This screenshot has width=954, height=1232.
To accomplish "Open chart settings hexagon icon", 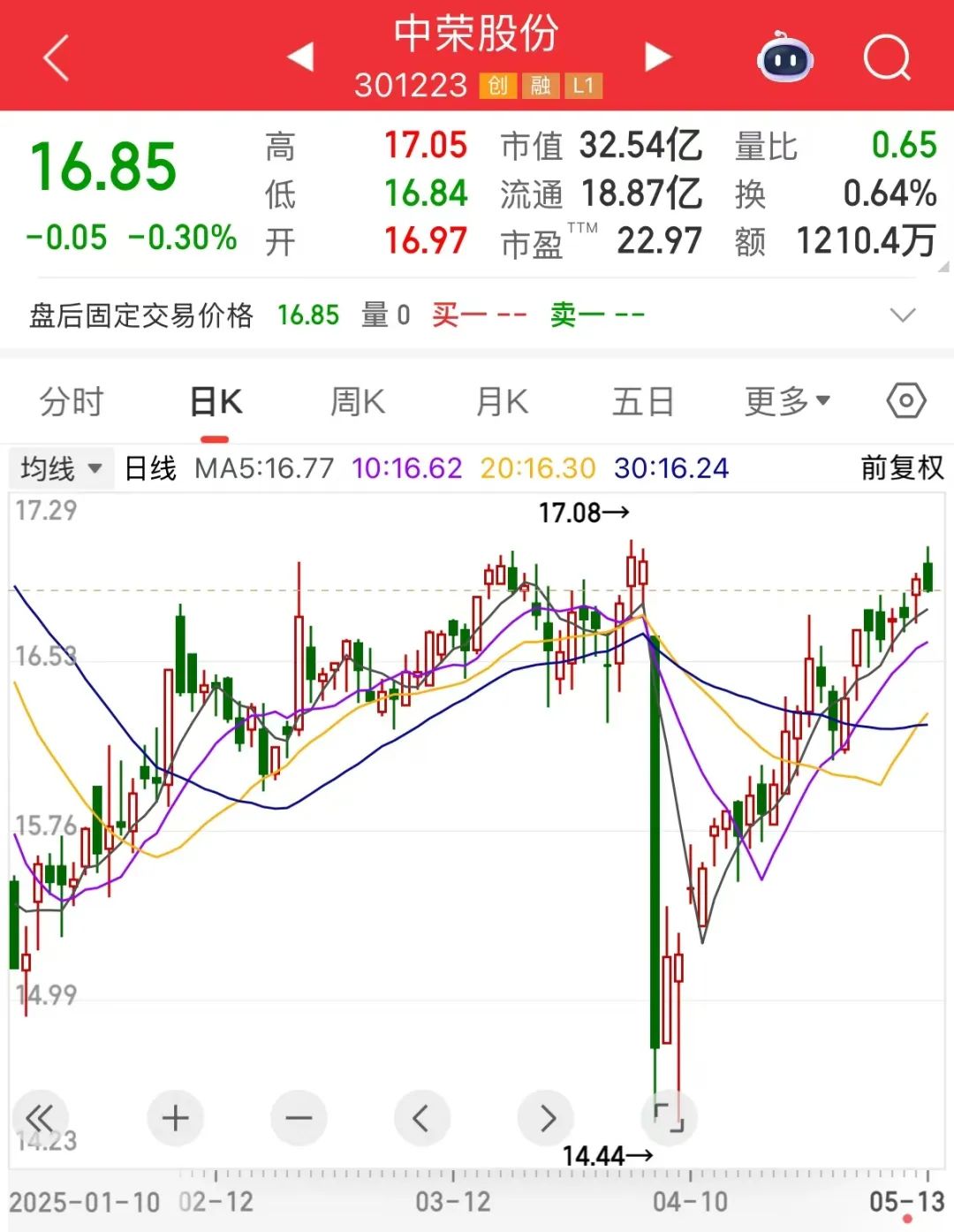I will coord(905,401).
